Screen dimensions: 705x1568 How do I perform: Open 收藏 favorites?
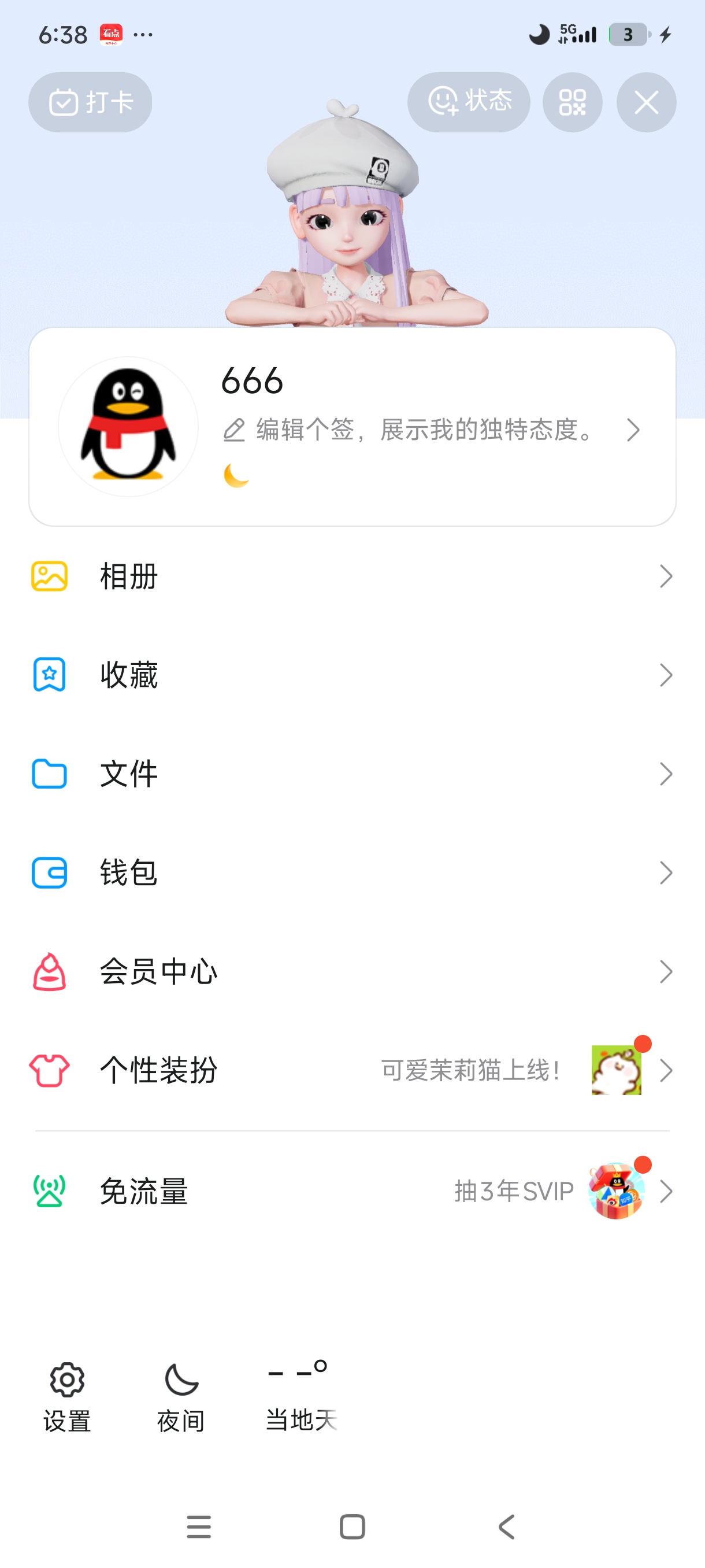tap(352, 675)
